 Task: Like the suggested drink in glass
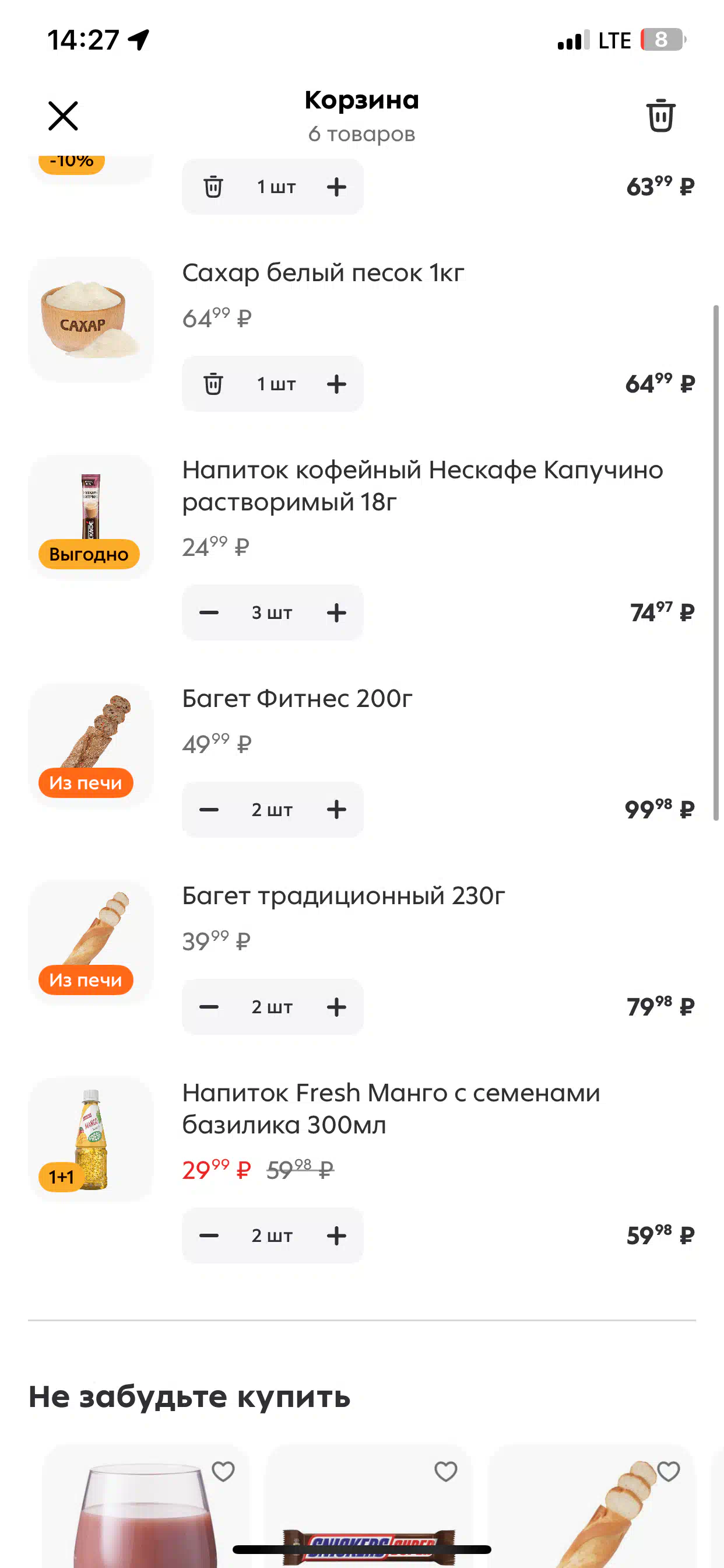(x=223, y=1472)
